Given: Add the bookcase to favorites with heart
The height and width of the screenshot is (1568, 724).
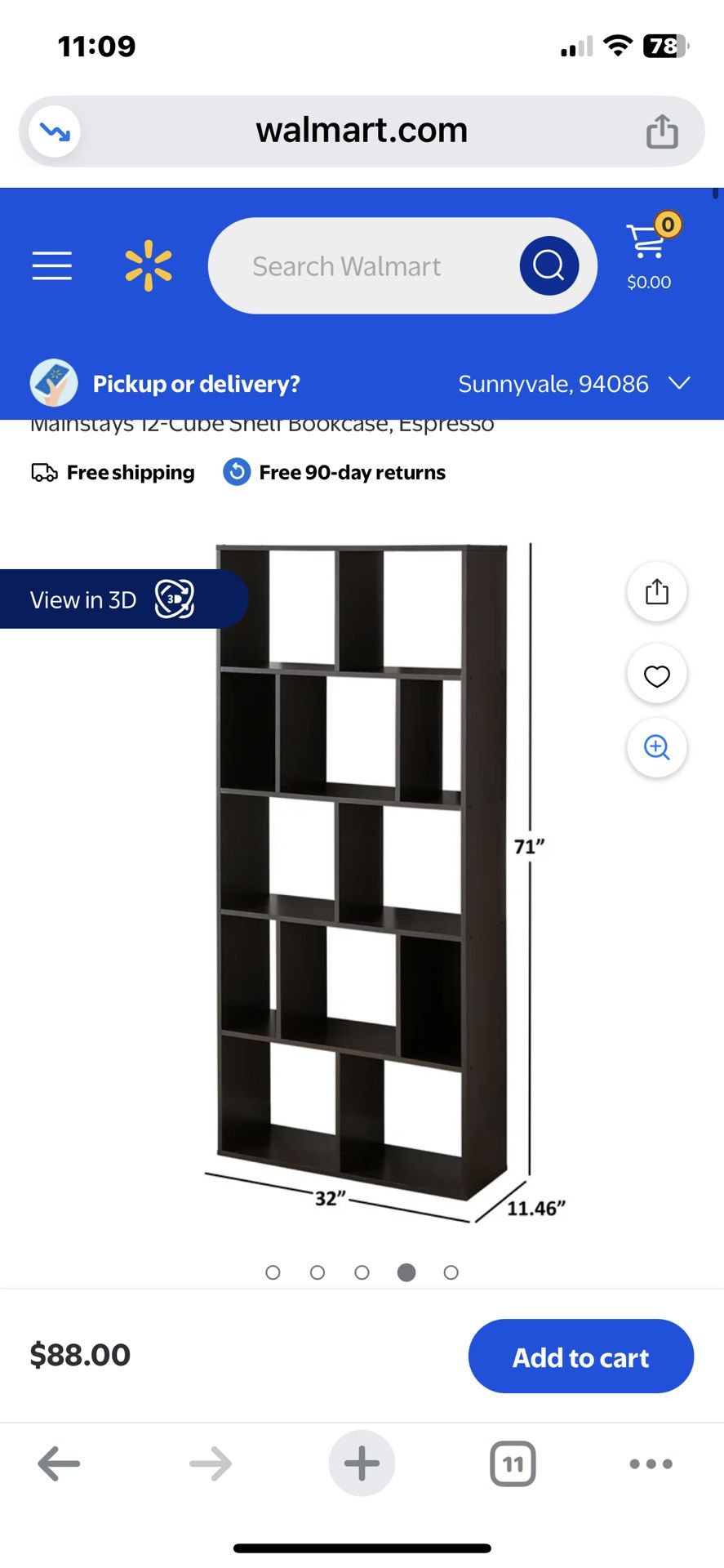Looking at the screenshot, I should coord(657,675).
